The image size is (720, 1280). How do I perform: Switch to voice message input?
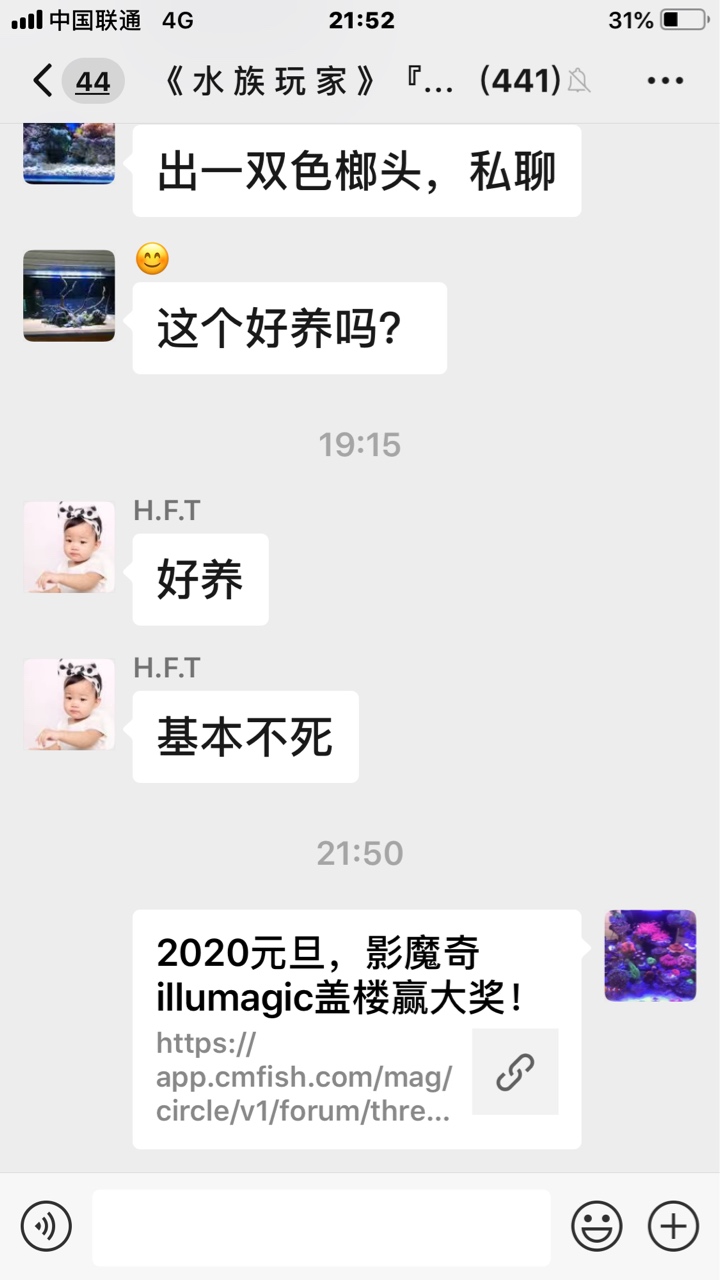point(46,1226)
